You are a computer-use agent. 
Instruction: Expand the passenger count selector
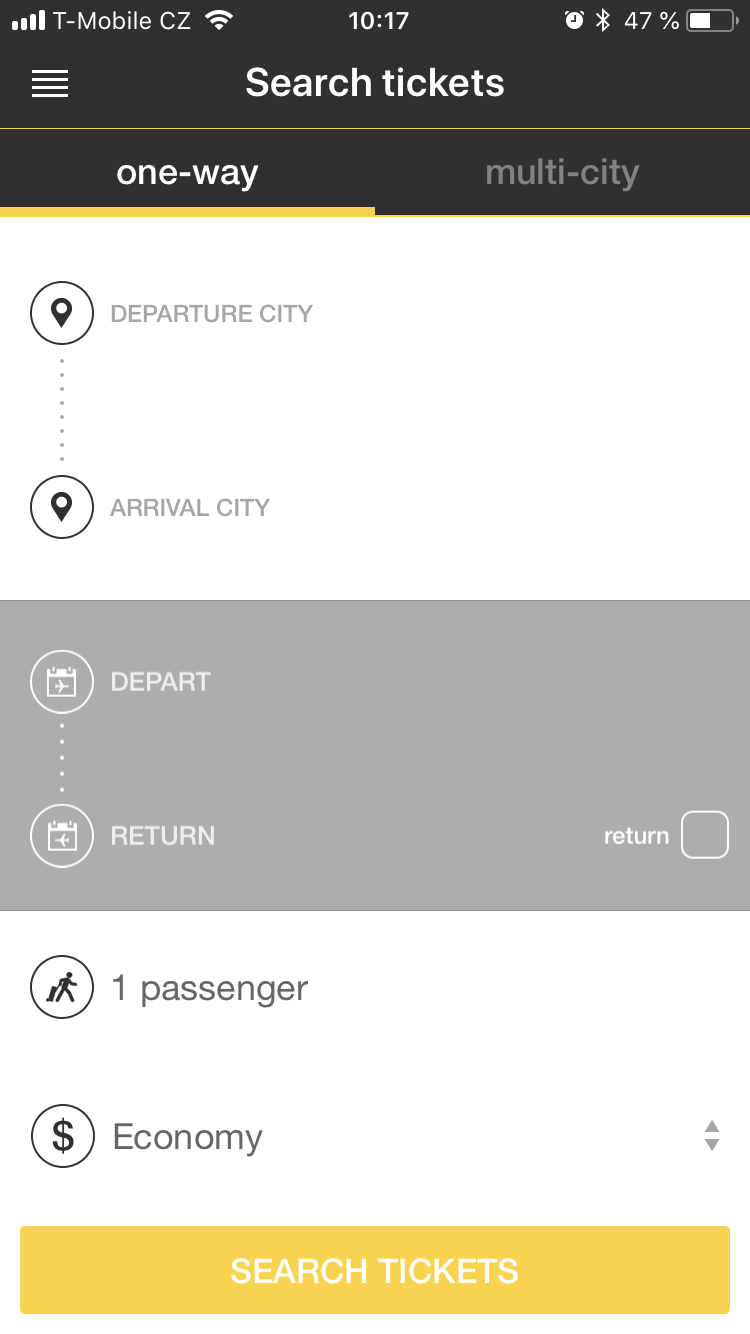pos(210,987)
